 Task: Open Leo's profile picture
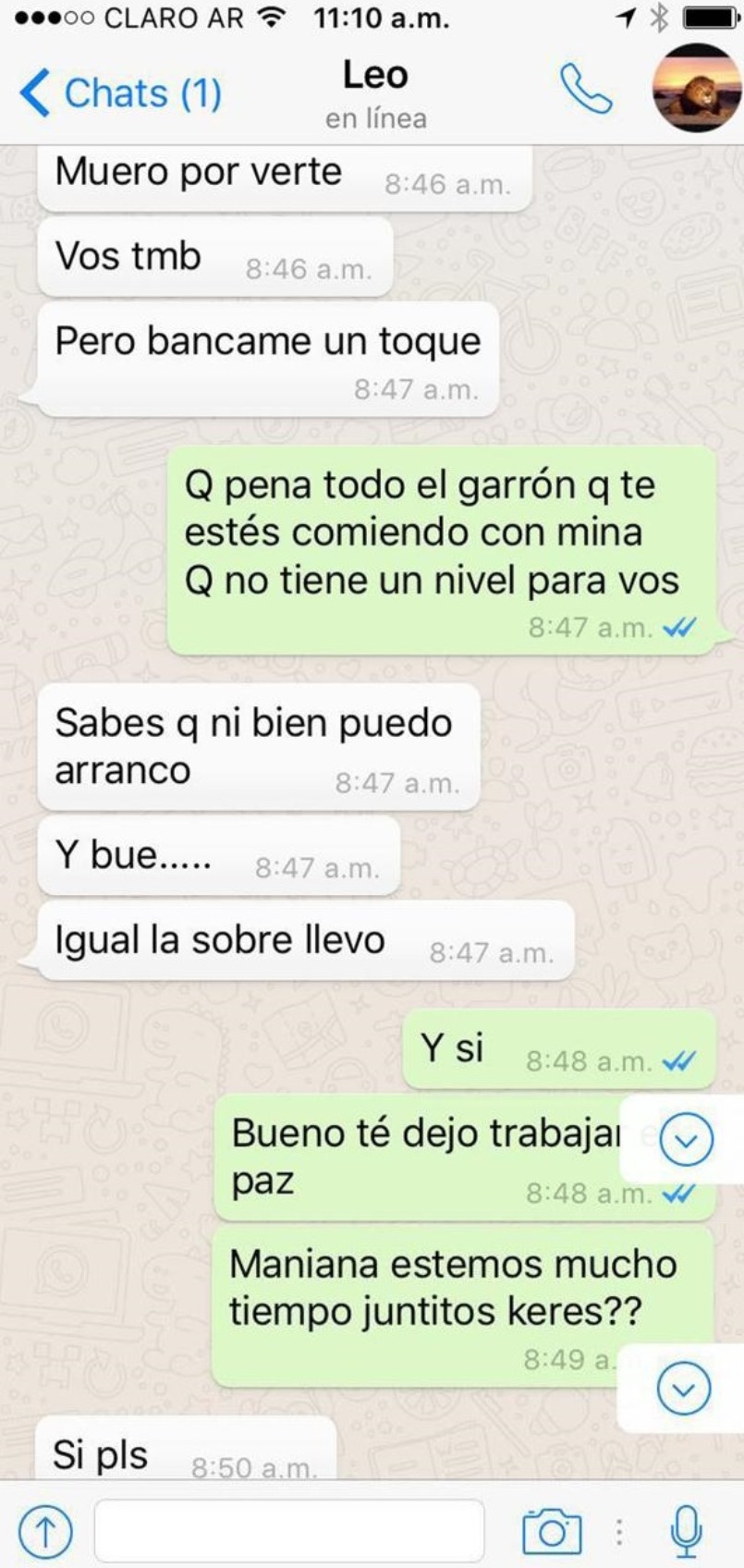pos(698,89)
